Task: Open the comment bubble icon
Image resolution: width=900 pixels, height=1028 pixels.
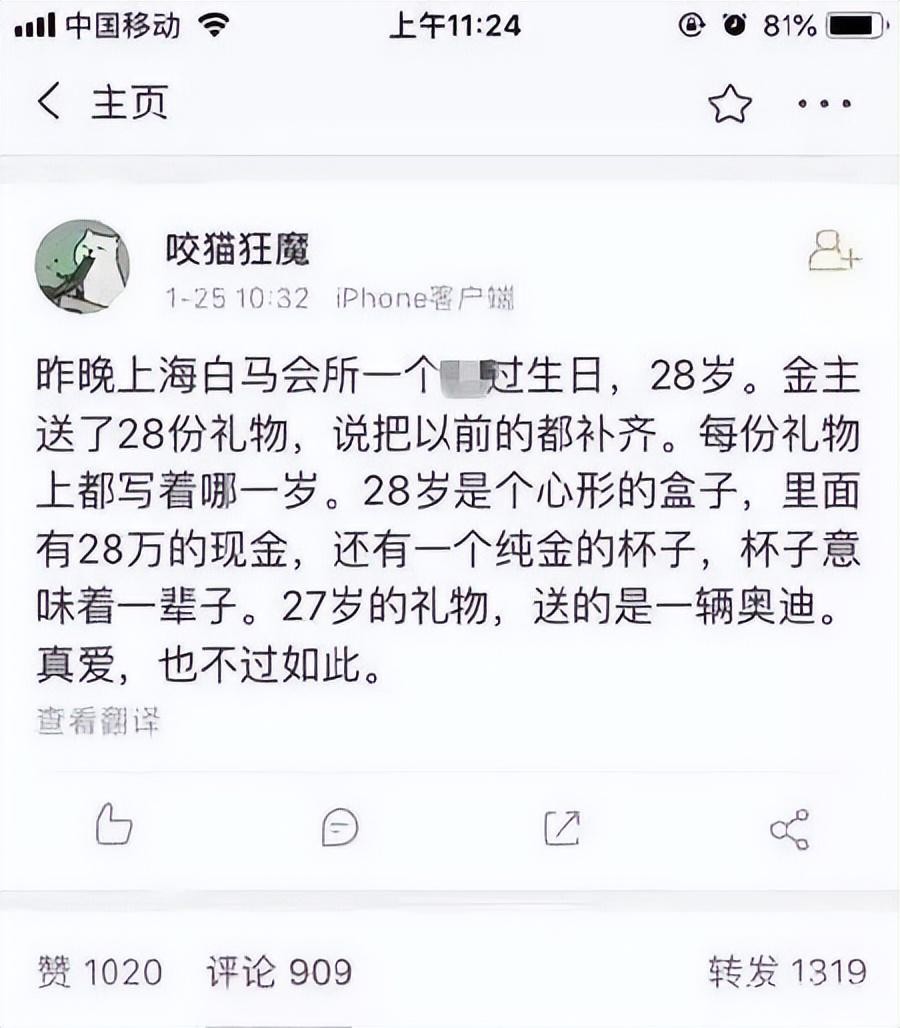Action: point(340,827)
